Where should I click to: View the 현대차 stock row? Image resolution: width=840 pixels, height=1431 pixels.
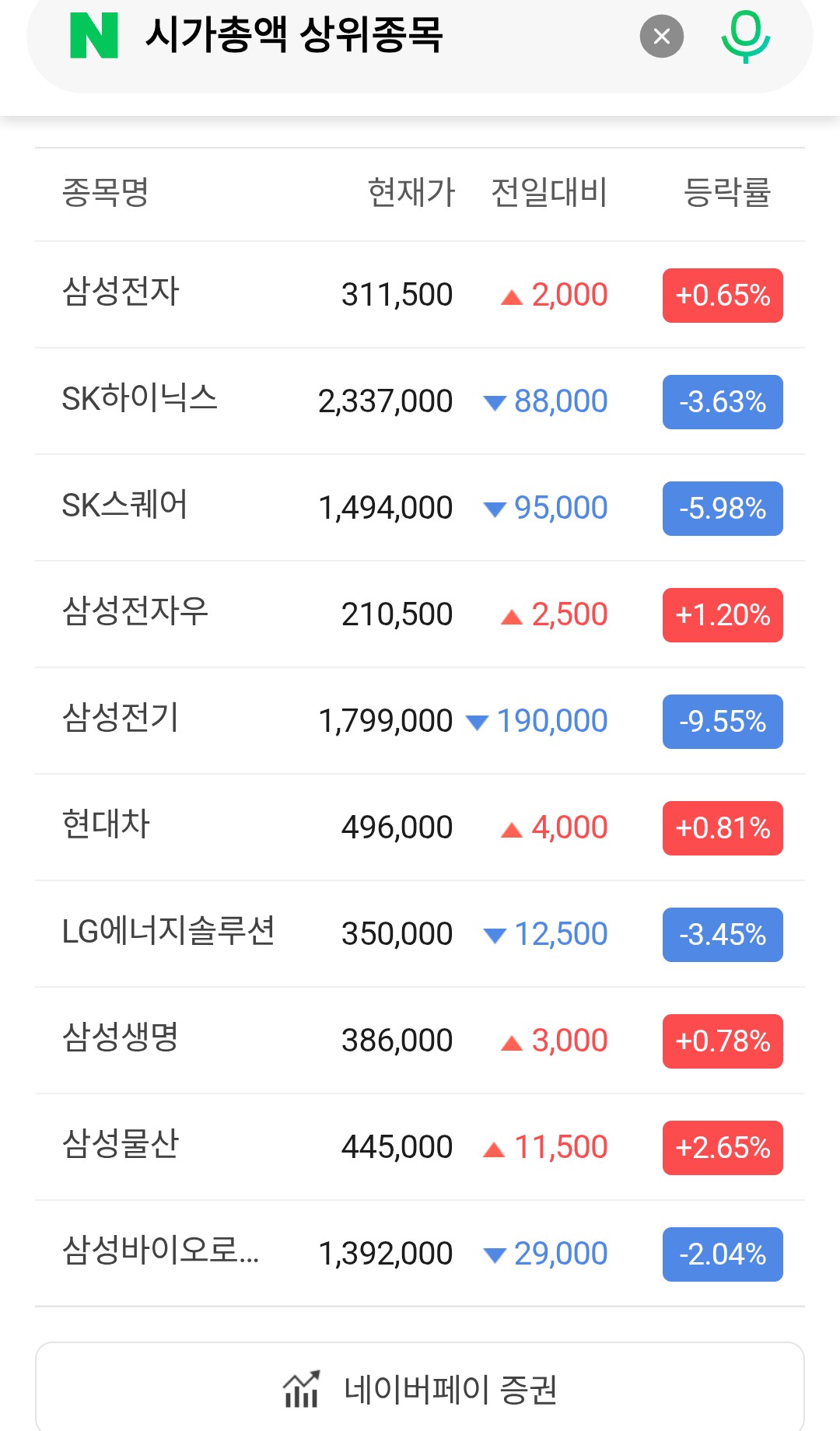[420, 827]
